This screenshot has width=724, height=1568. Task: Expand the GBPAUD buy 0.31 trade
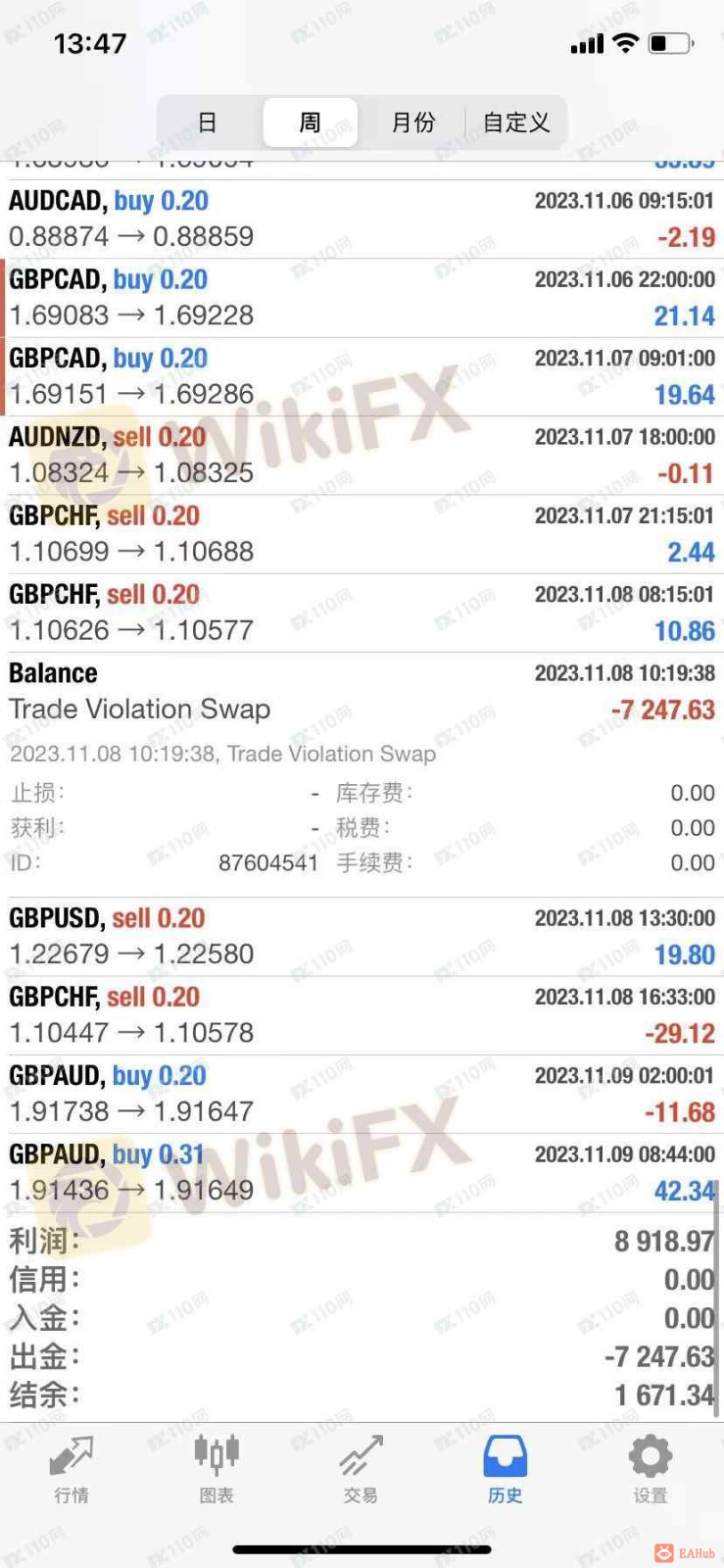[362, 1172]
